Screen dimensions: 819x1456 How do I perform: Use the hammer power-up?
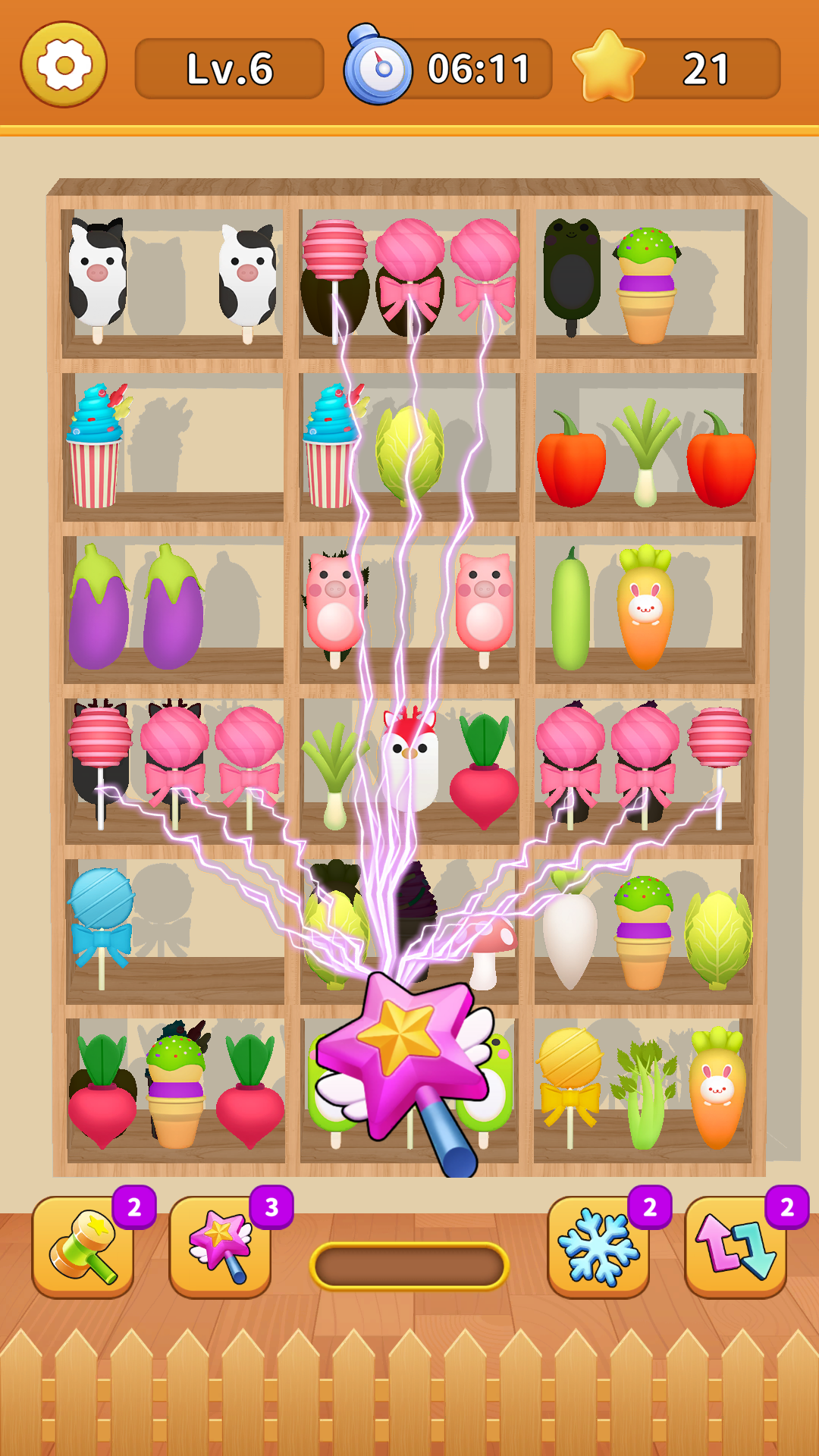pyautogui.click(x=83, y=1246)
